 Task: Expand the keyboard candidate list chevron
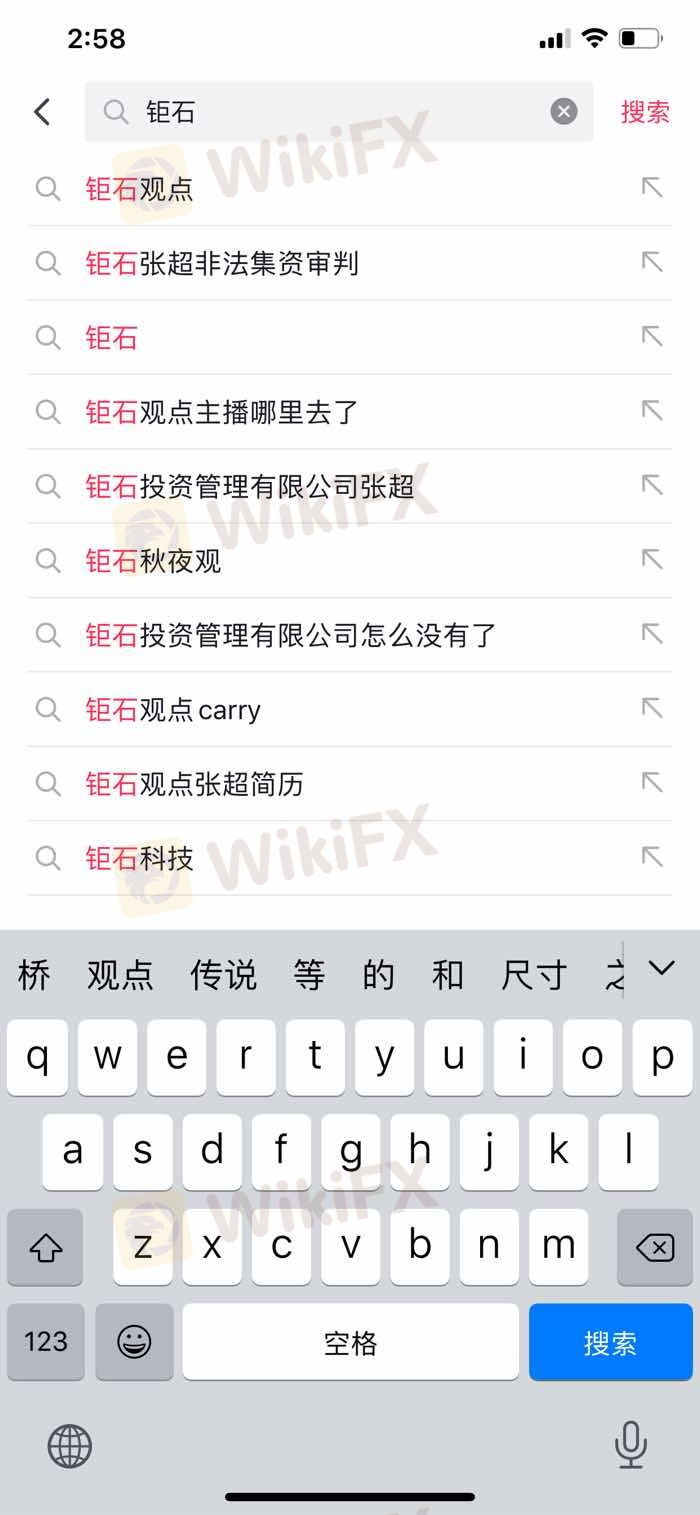click(661, 968)
